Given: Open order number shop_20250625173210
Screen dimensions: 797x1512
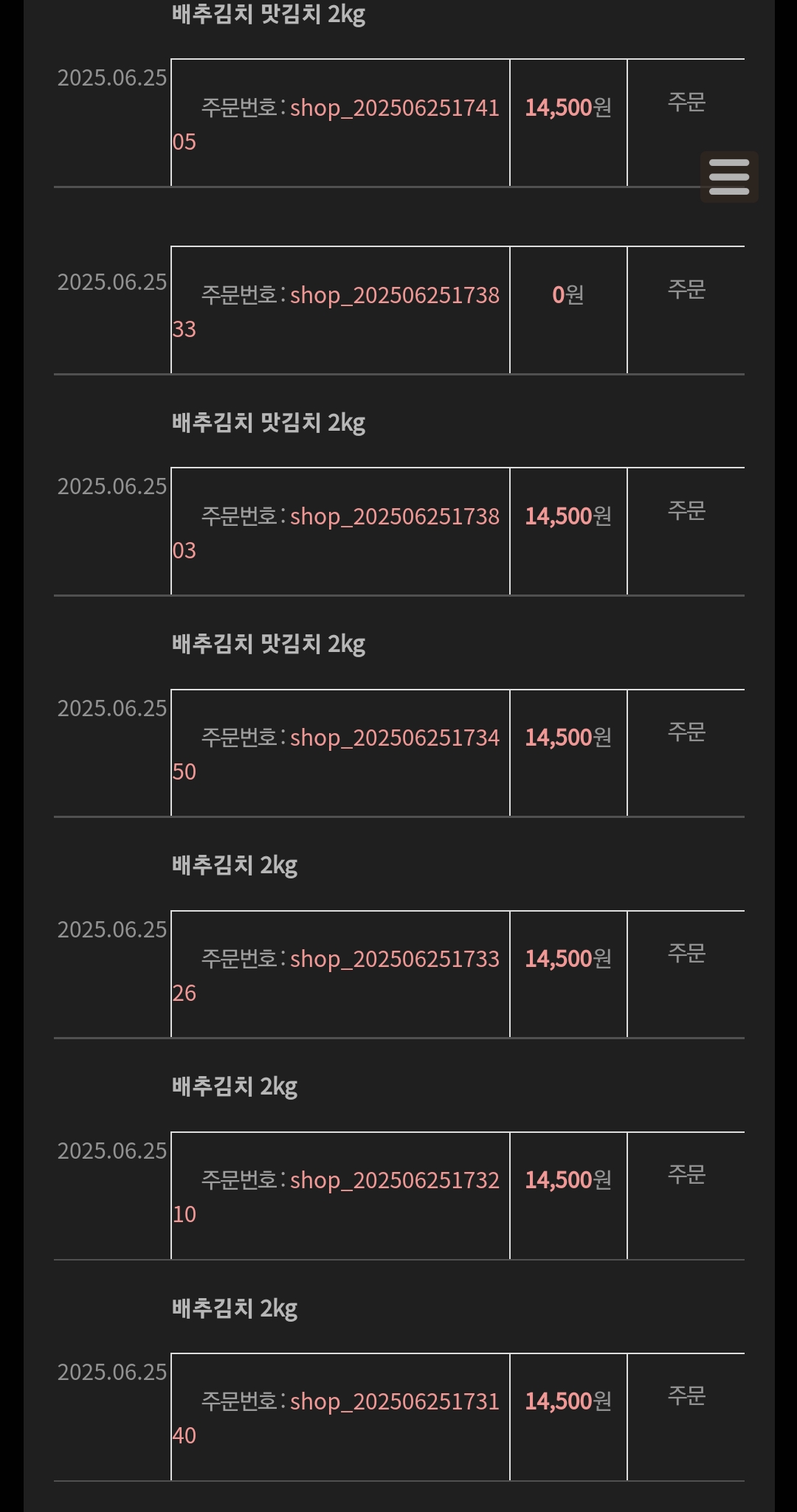Looking at the screenshot, I should [x=336, y=1196].
